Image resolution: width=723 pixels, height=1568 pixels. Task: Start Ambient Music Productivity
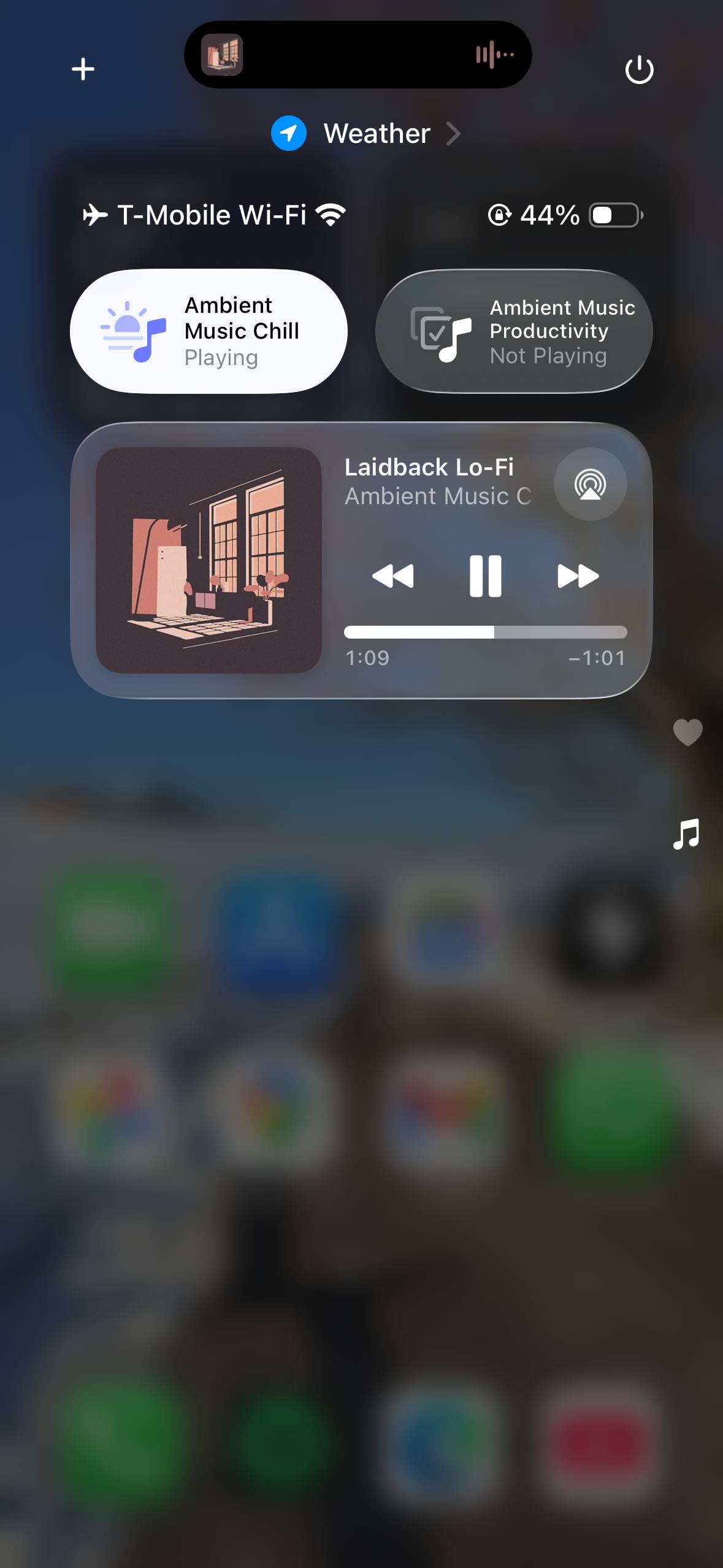pyautogui.click(x=514, y=331)
